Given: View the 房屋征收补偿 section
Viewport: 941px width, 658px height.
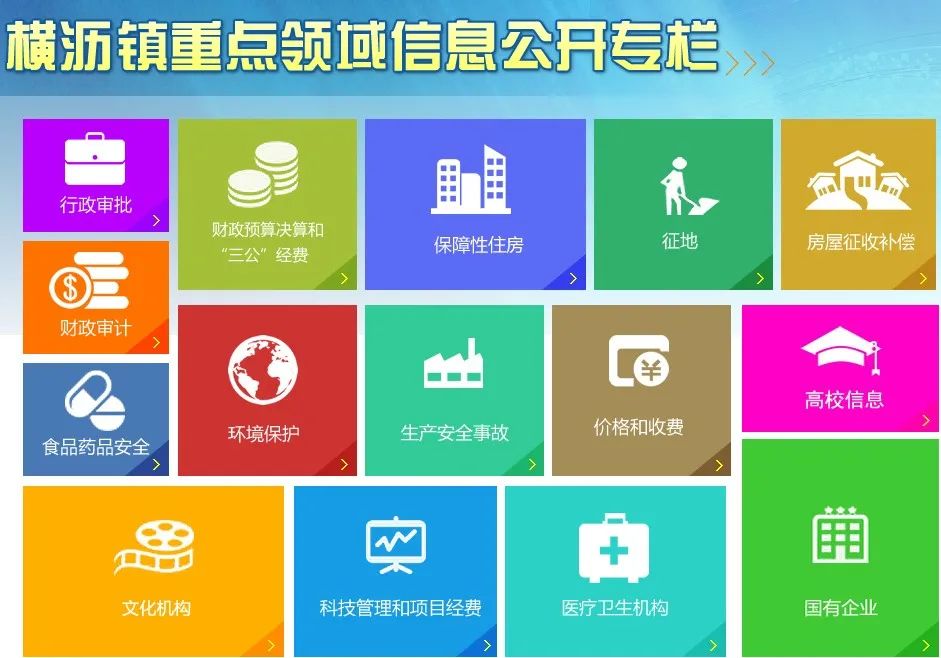Looking at the screenshot, I should click(860, 204).
